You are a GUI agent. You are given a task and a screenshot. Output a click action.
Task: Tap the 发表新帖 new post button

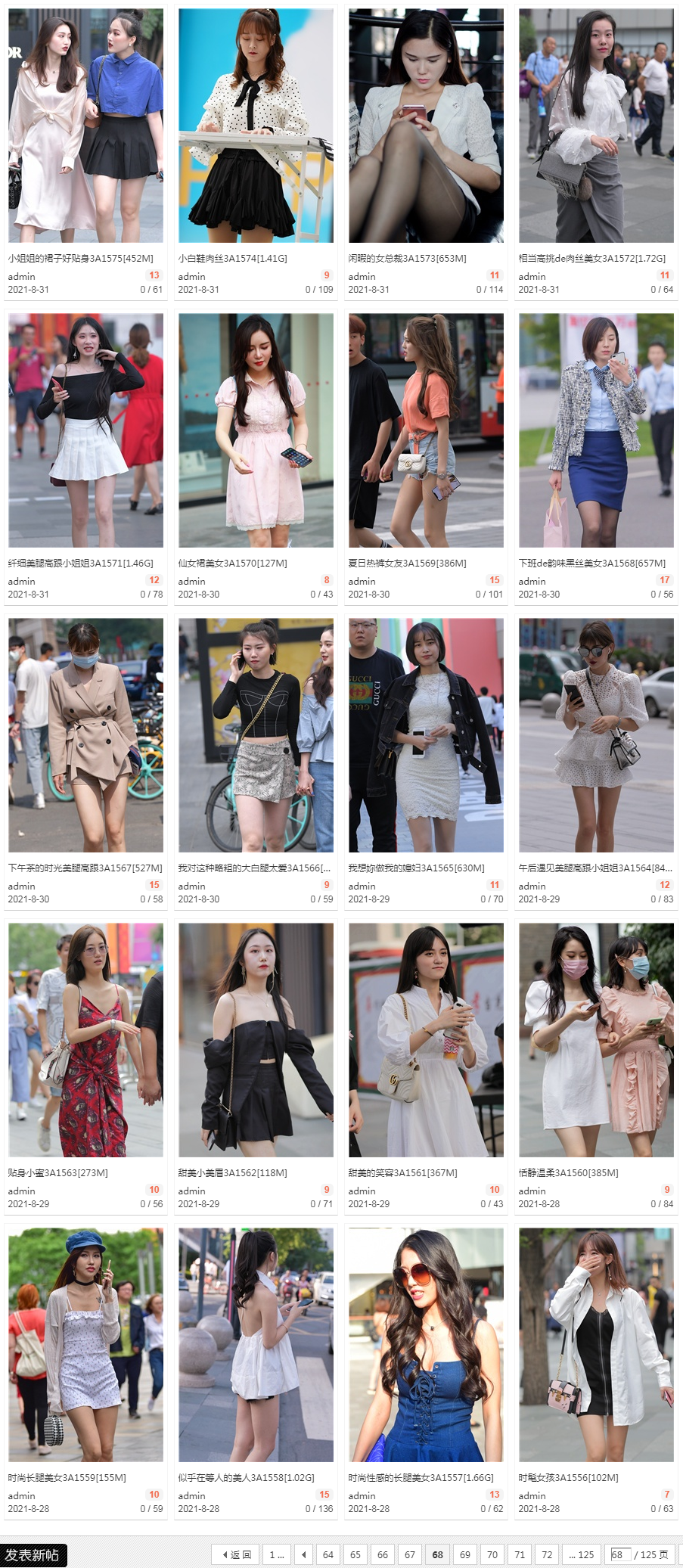coord(33,1555)
